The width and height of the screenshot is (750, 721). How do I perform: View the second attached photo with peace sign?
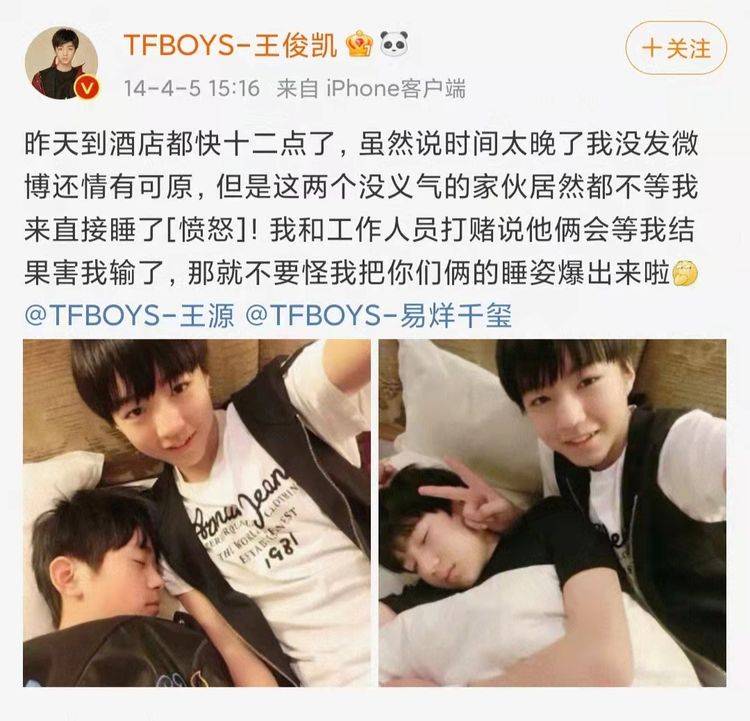(x=553, y=512)
